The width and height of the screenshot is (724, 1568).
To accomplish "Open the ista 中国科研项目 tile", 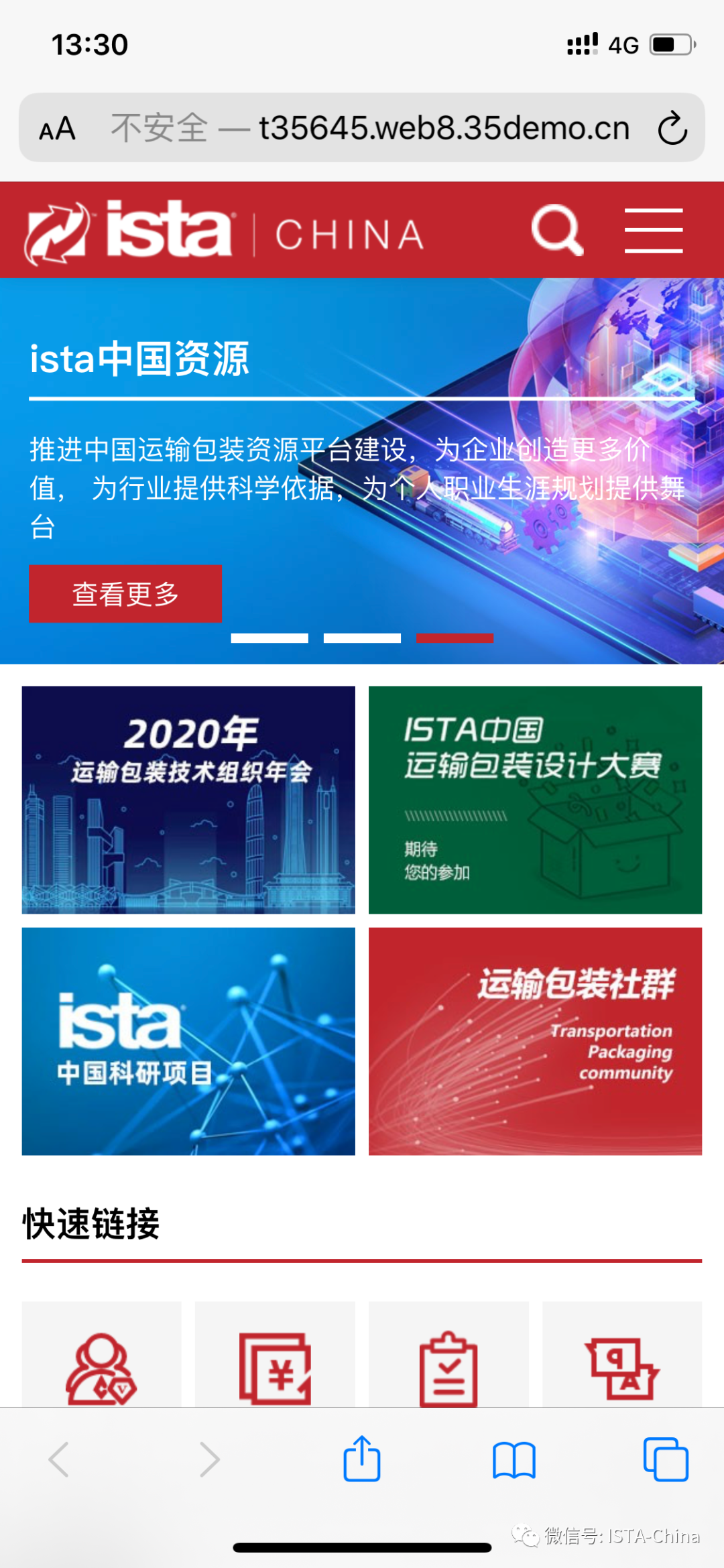I will (x=188, y=1041).
